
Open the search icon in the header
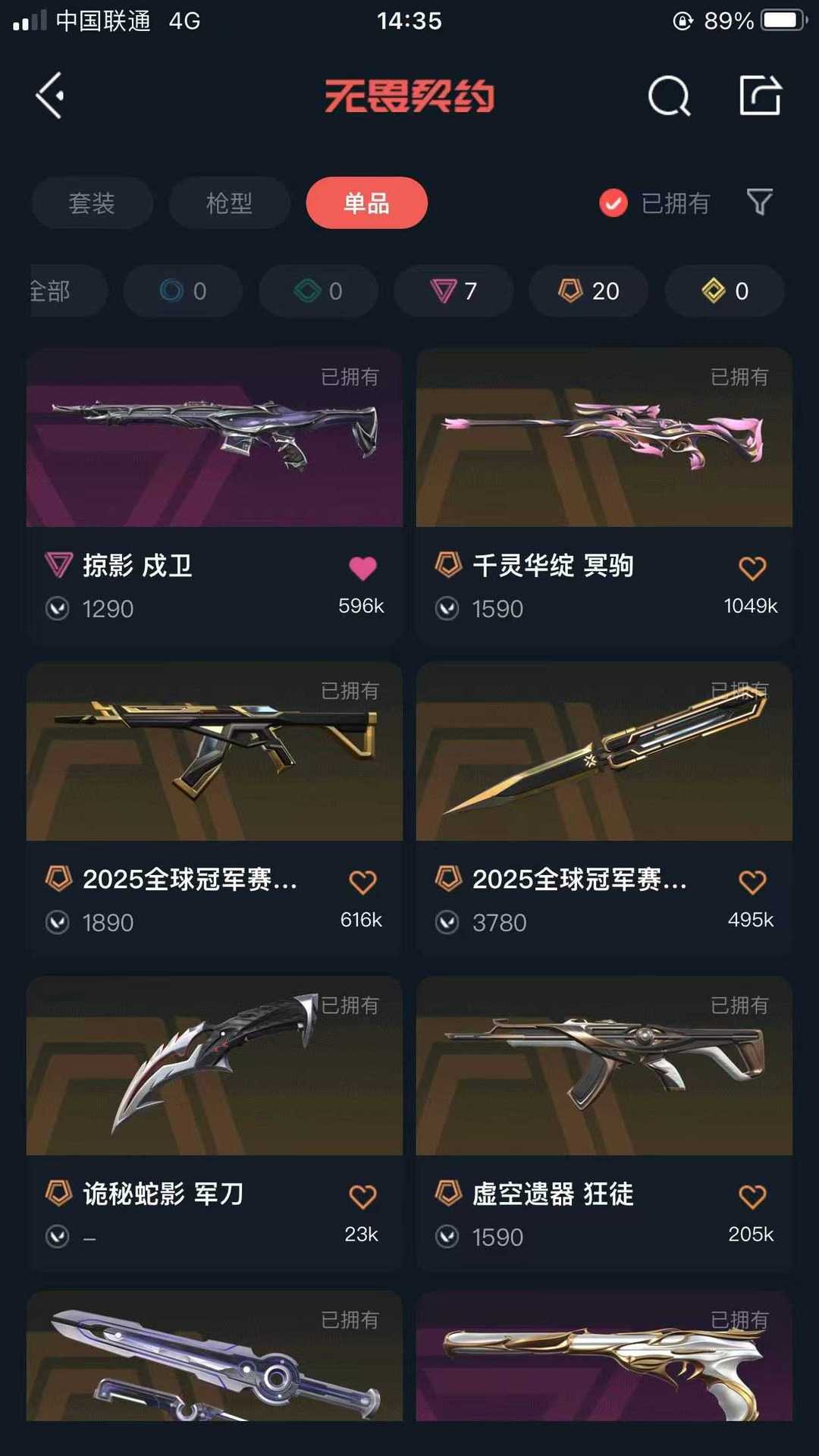click(669, 96)
